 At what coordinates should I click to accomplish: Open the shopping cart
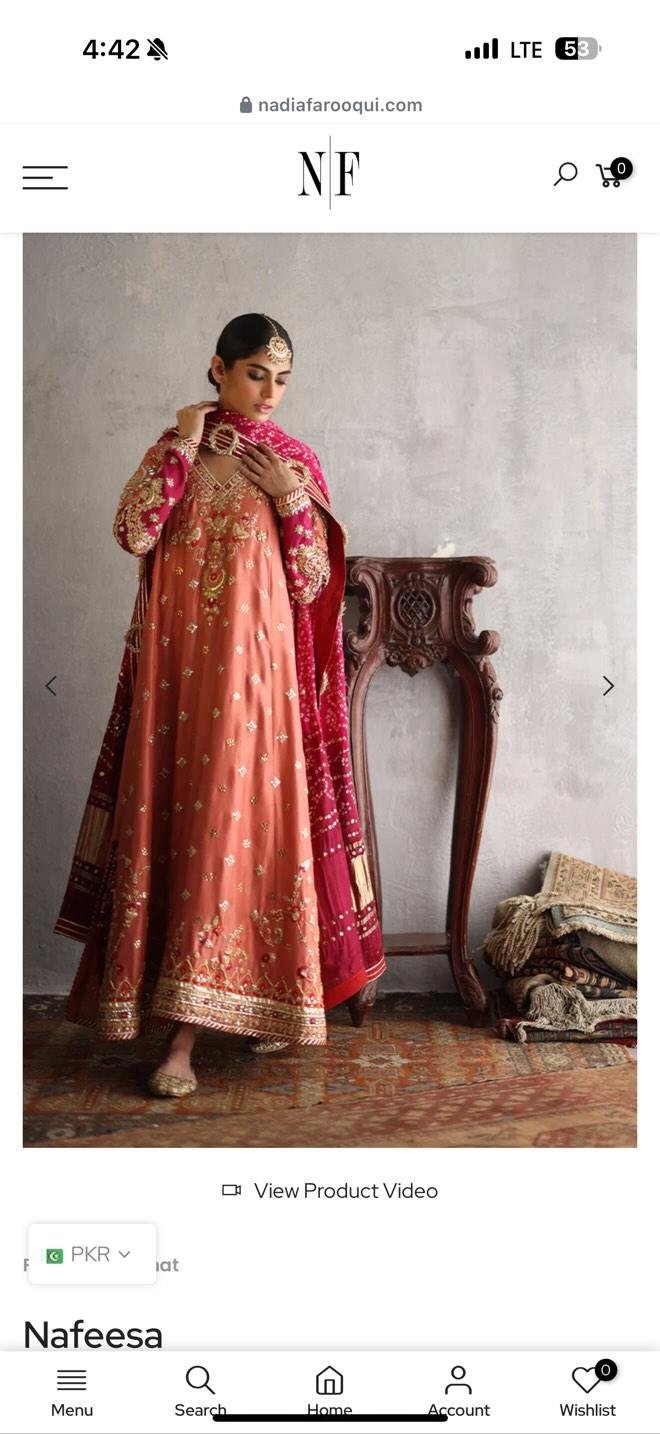(x=612, y=173)
